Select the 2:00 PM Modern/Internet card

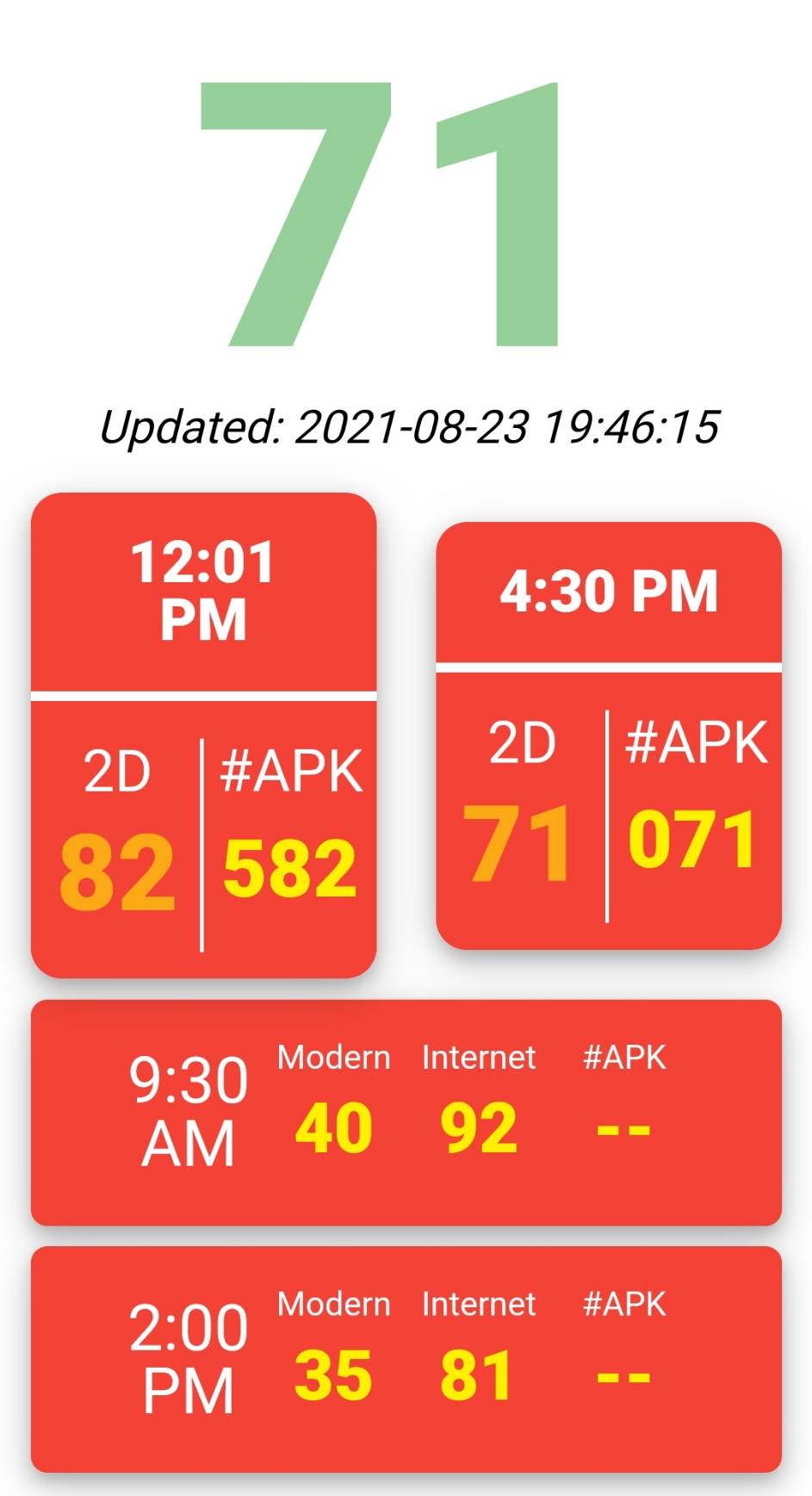(406, 1359)
